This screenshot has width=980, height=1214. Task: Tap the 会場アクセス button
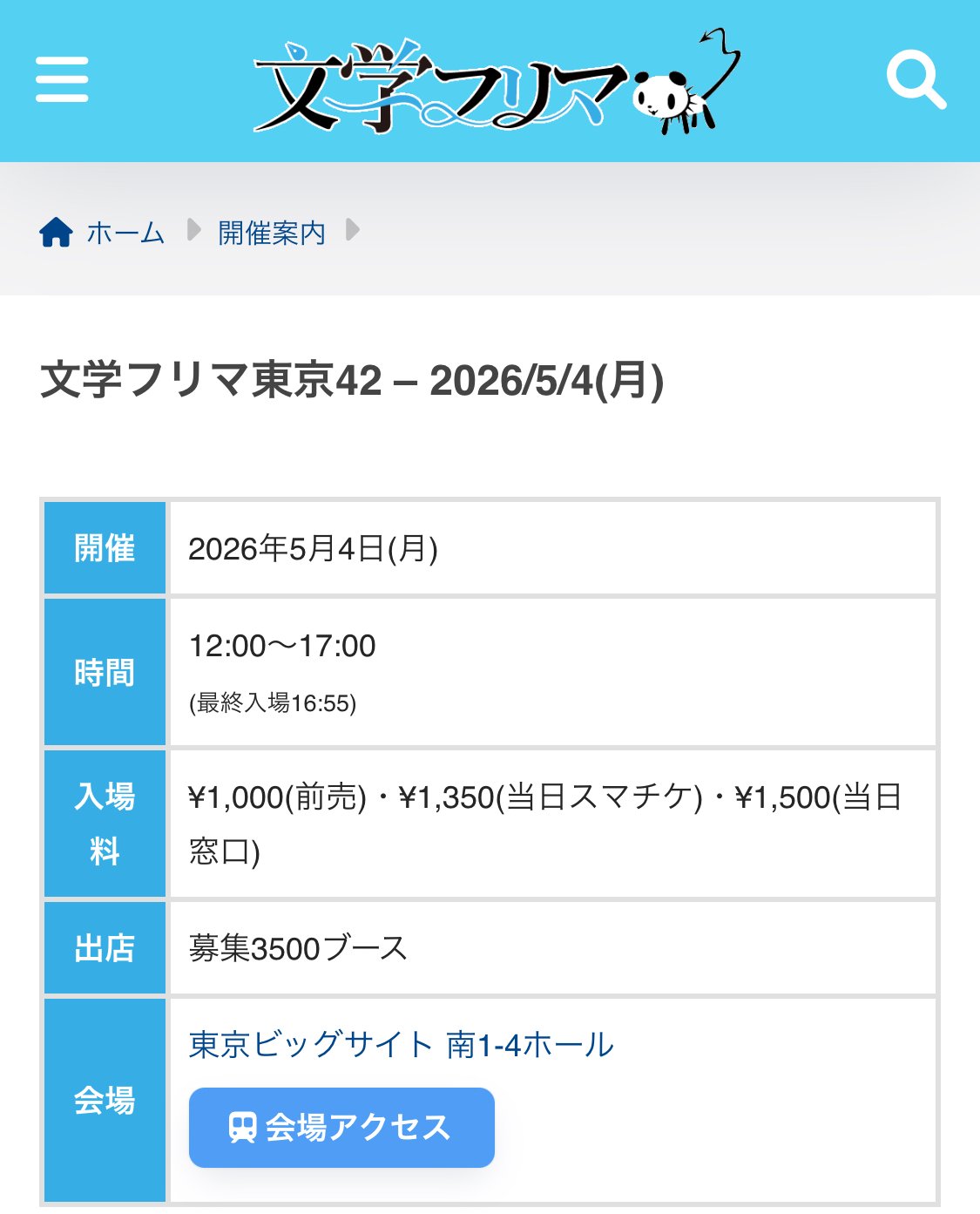pos(341,1127)
